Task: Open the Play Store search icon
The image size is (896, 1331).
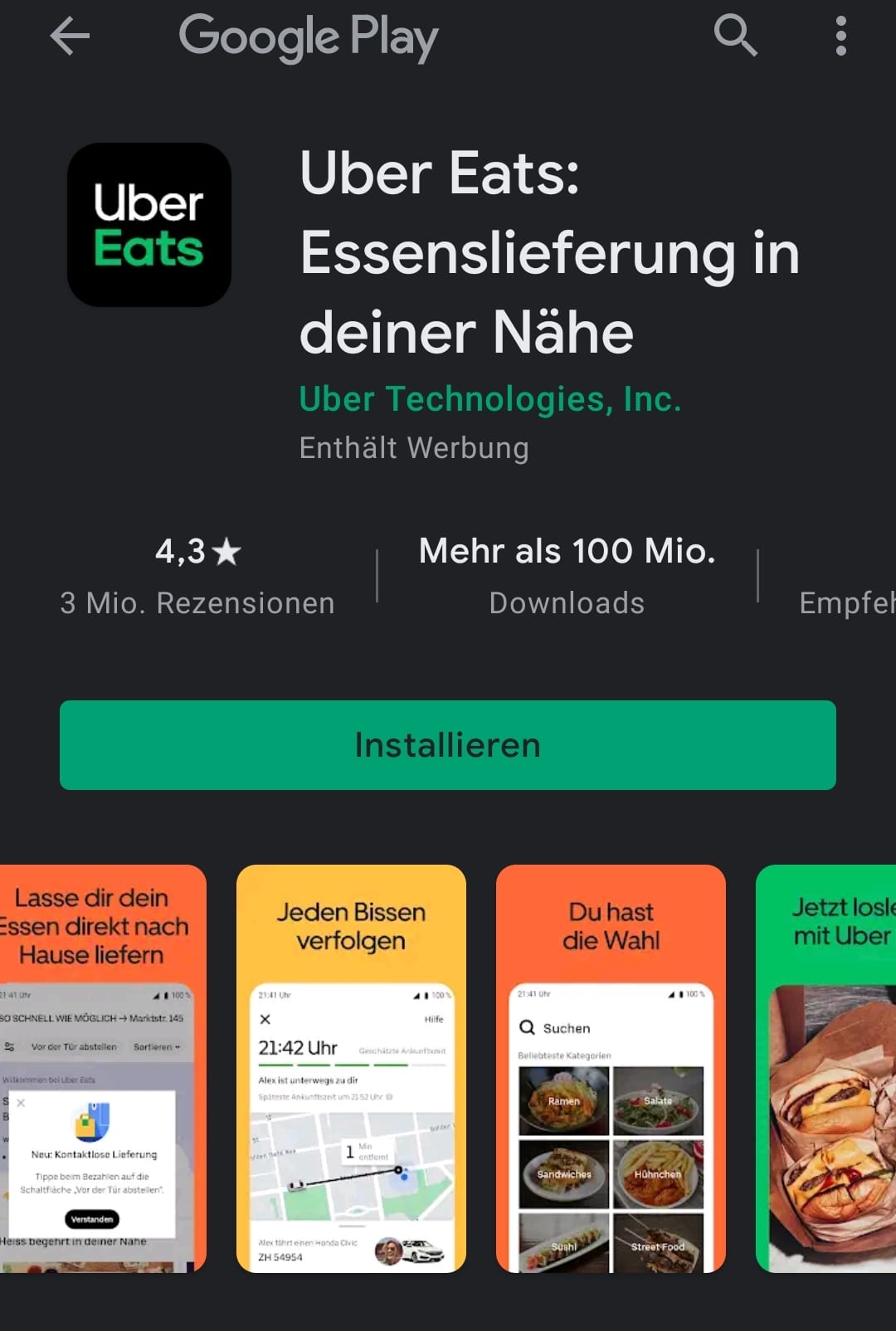Action: click(x=736, y=37)
